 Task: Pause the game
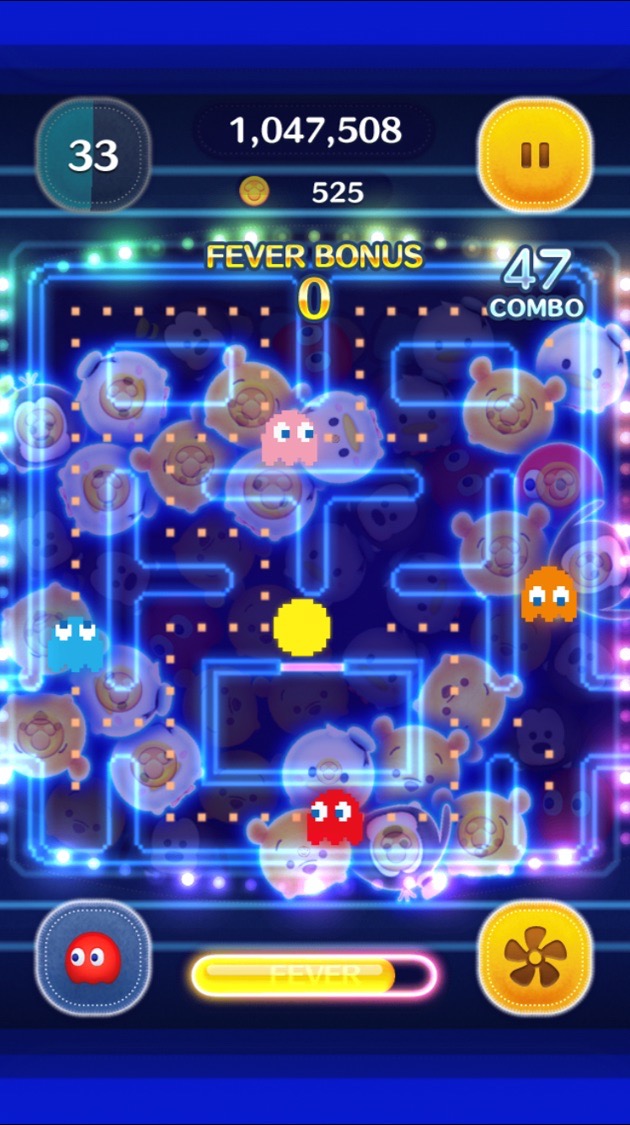(x=535, y=155)
